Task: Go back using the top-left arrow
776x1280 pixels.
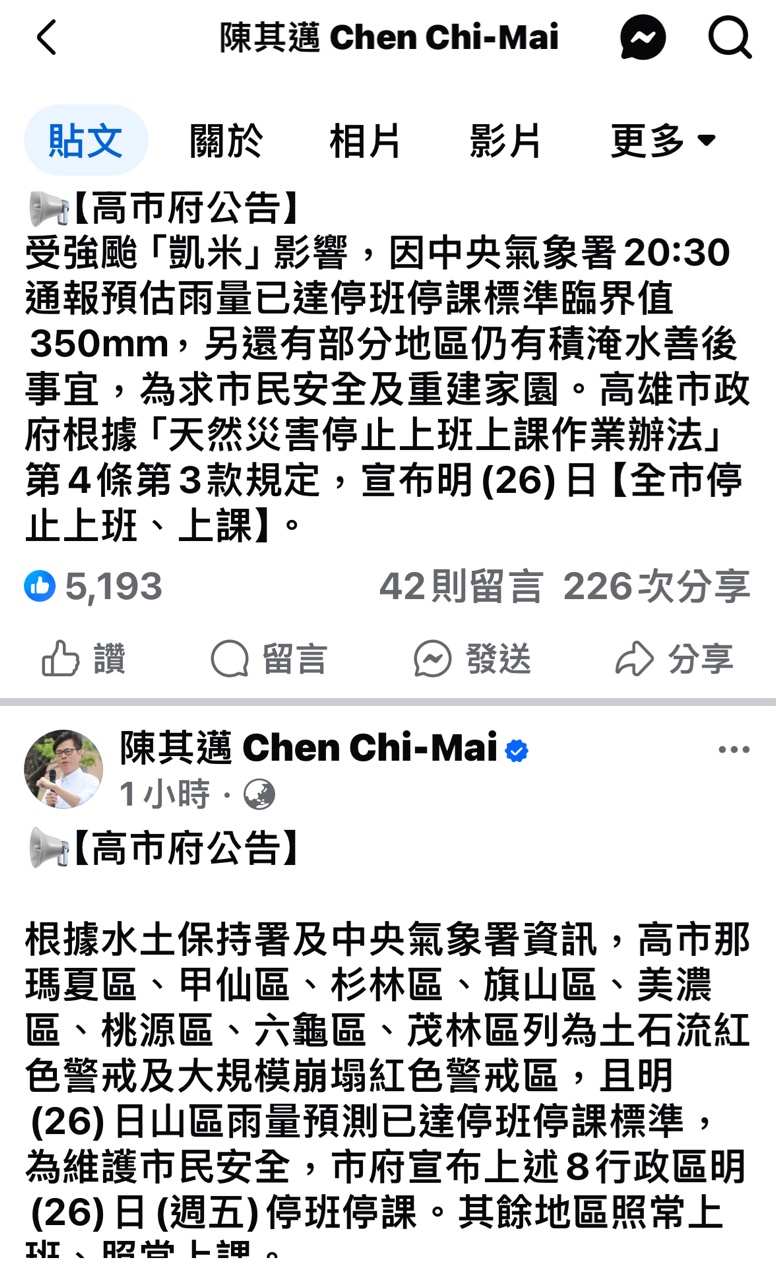Action: click(46, 39)
